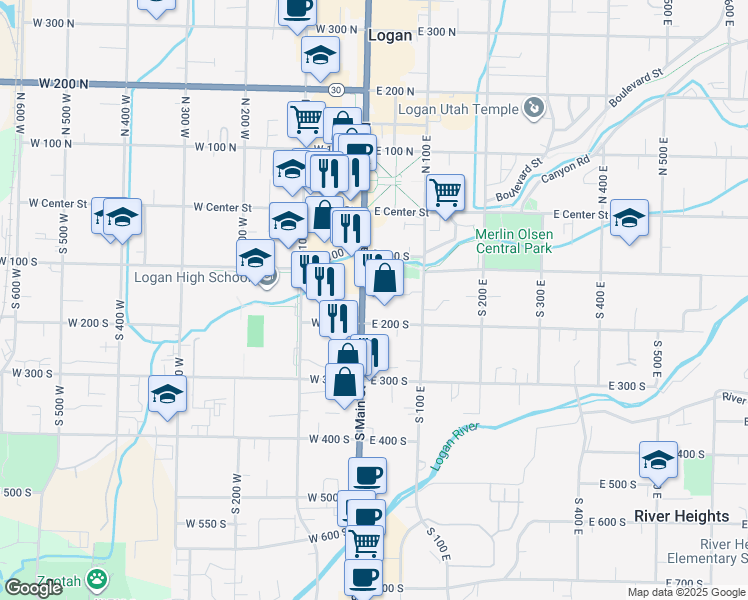Select the shopping cart marker near W 600 S

(x=364, y=543)
